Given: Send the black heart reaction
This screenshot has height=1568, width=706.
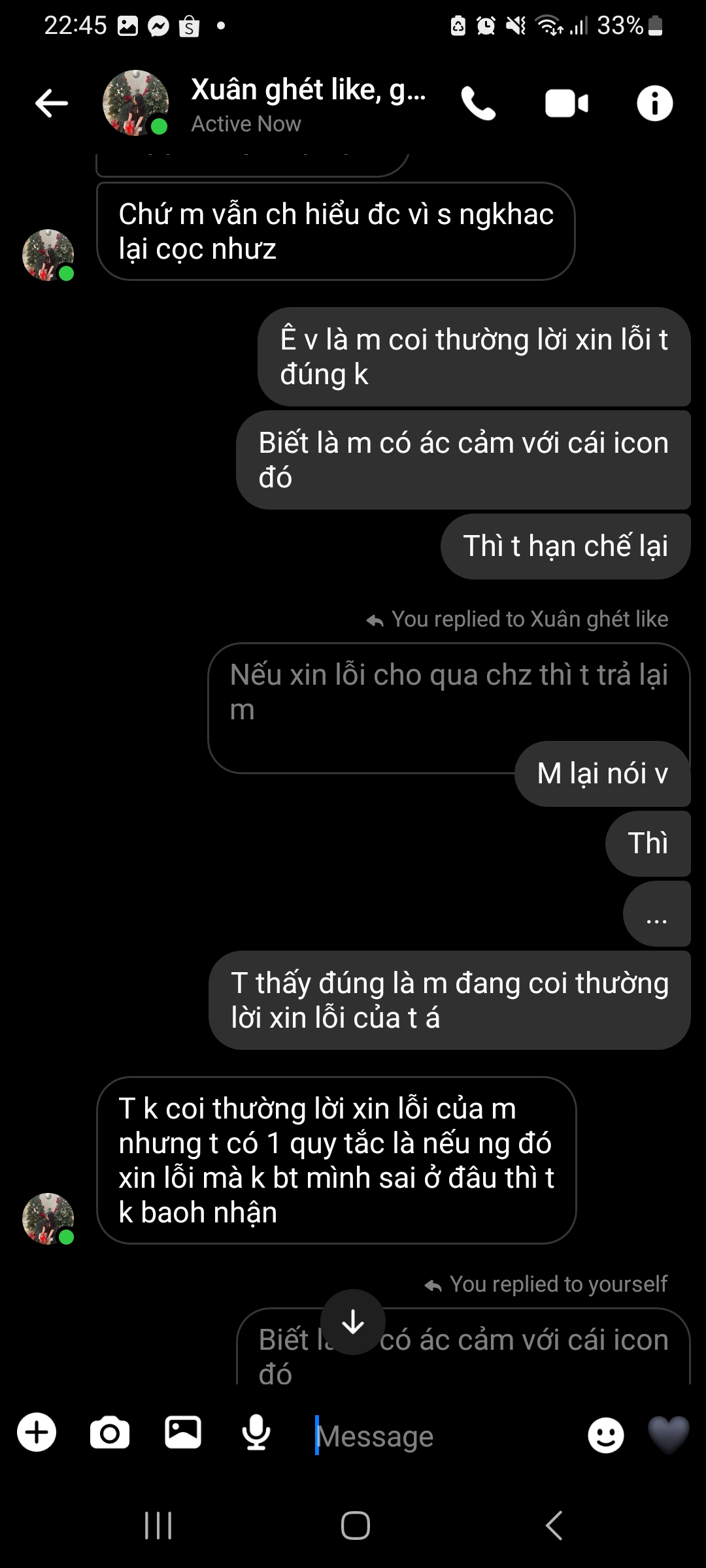Looking at the screenshot, I should coord(668,1435).
